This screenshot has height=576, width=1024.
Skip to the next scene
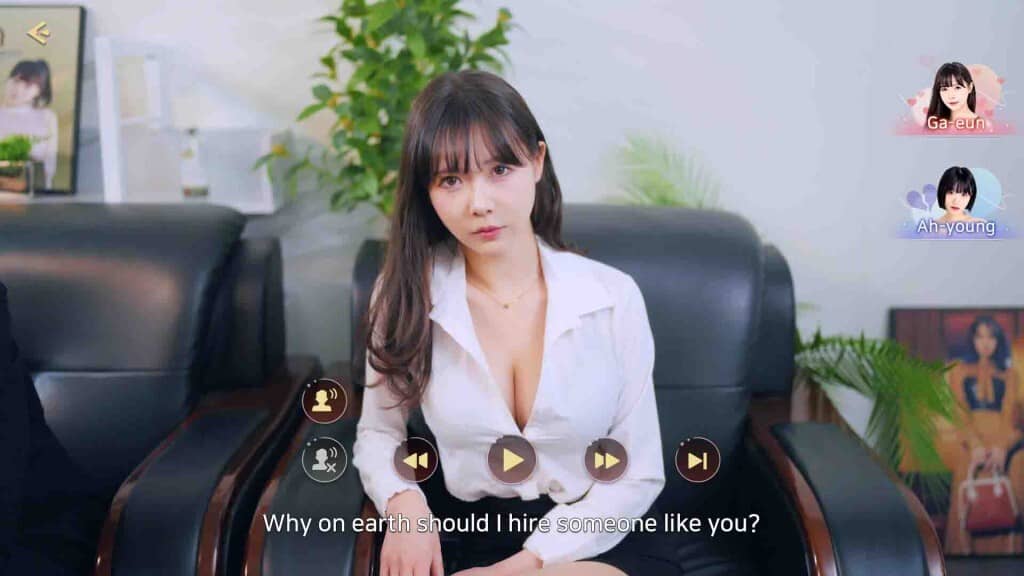tap(697, 460)
